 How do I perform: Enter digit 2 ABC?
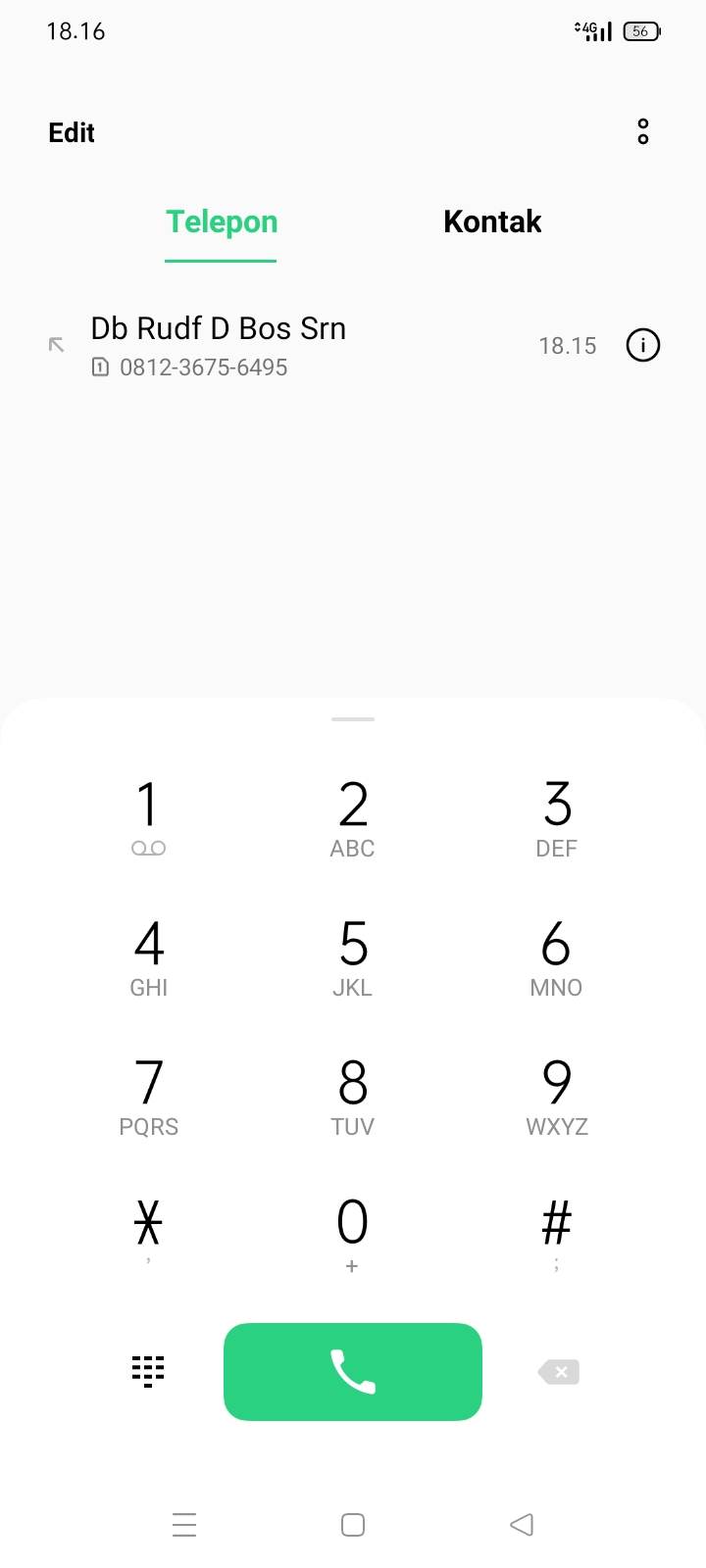[x=353, y=817]
